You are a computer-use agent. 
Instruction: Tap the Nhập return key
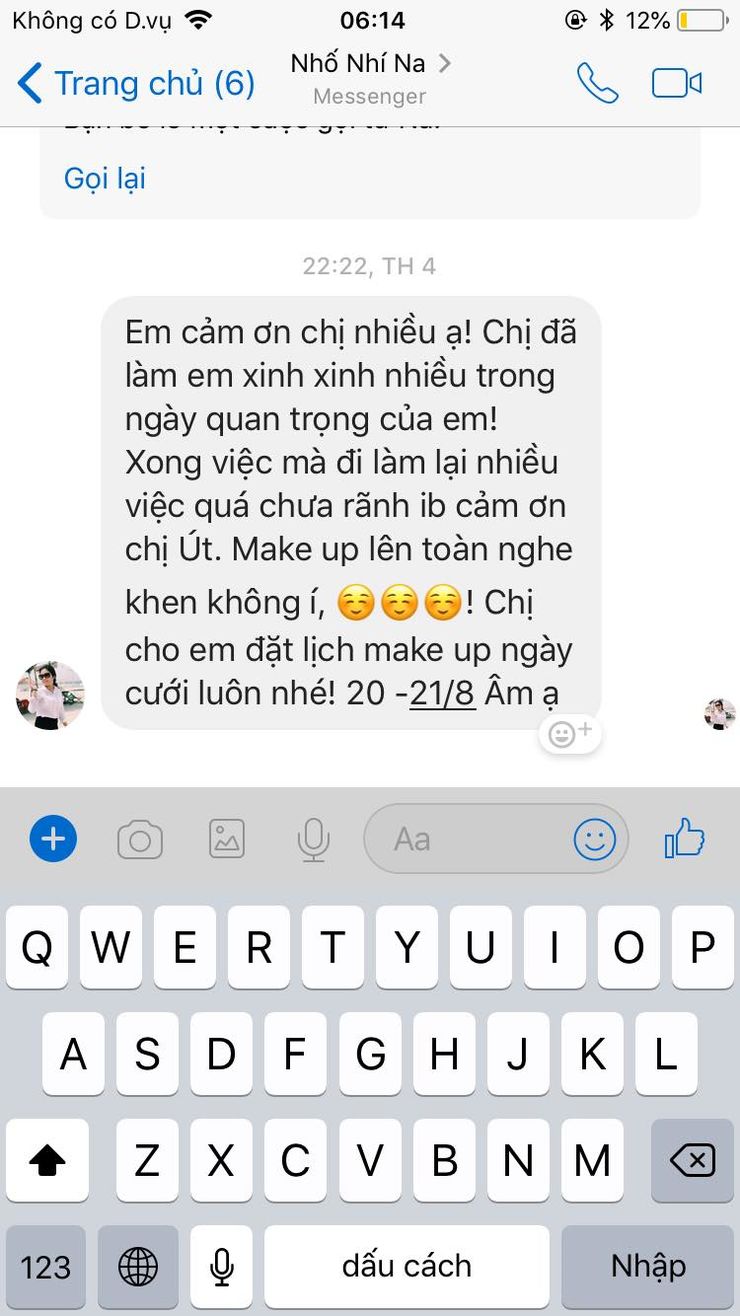[648, 1267]
